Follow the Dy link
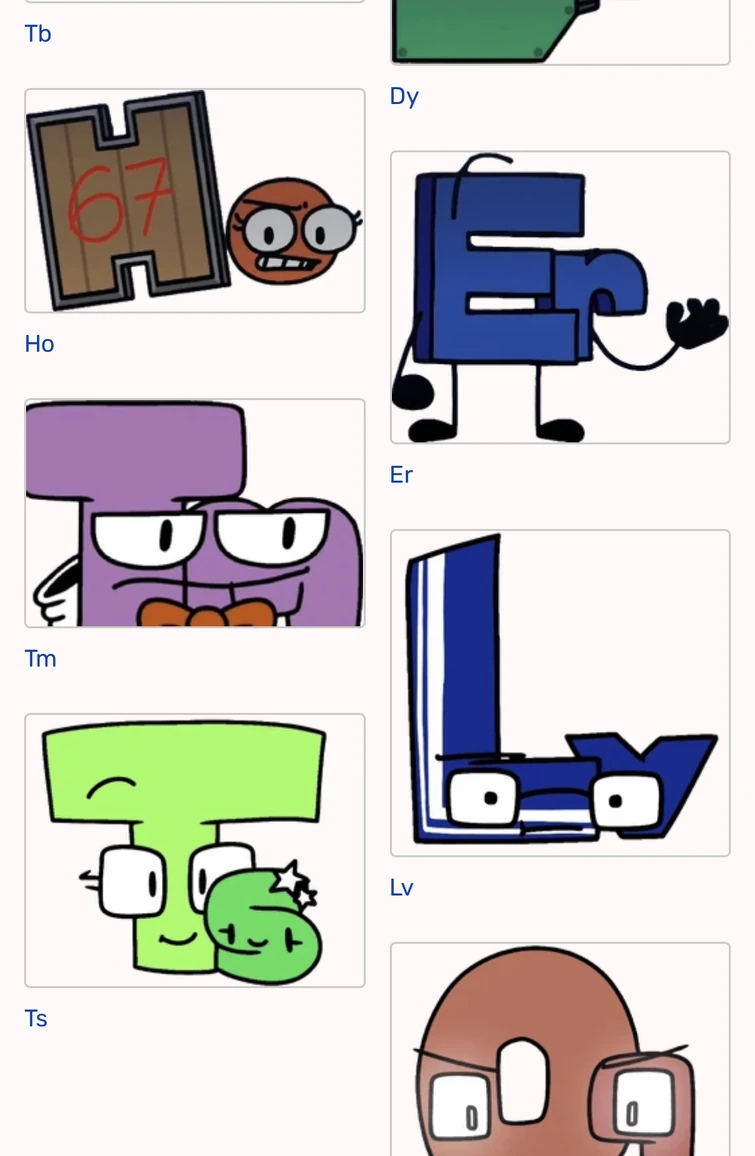The width and height of the screenshot is (755, 1156). pyautogui.click(x=404, y=96)
